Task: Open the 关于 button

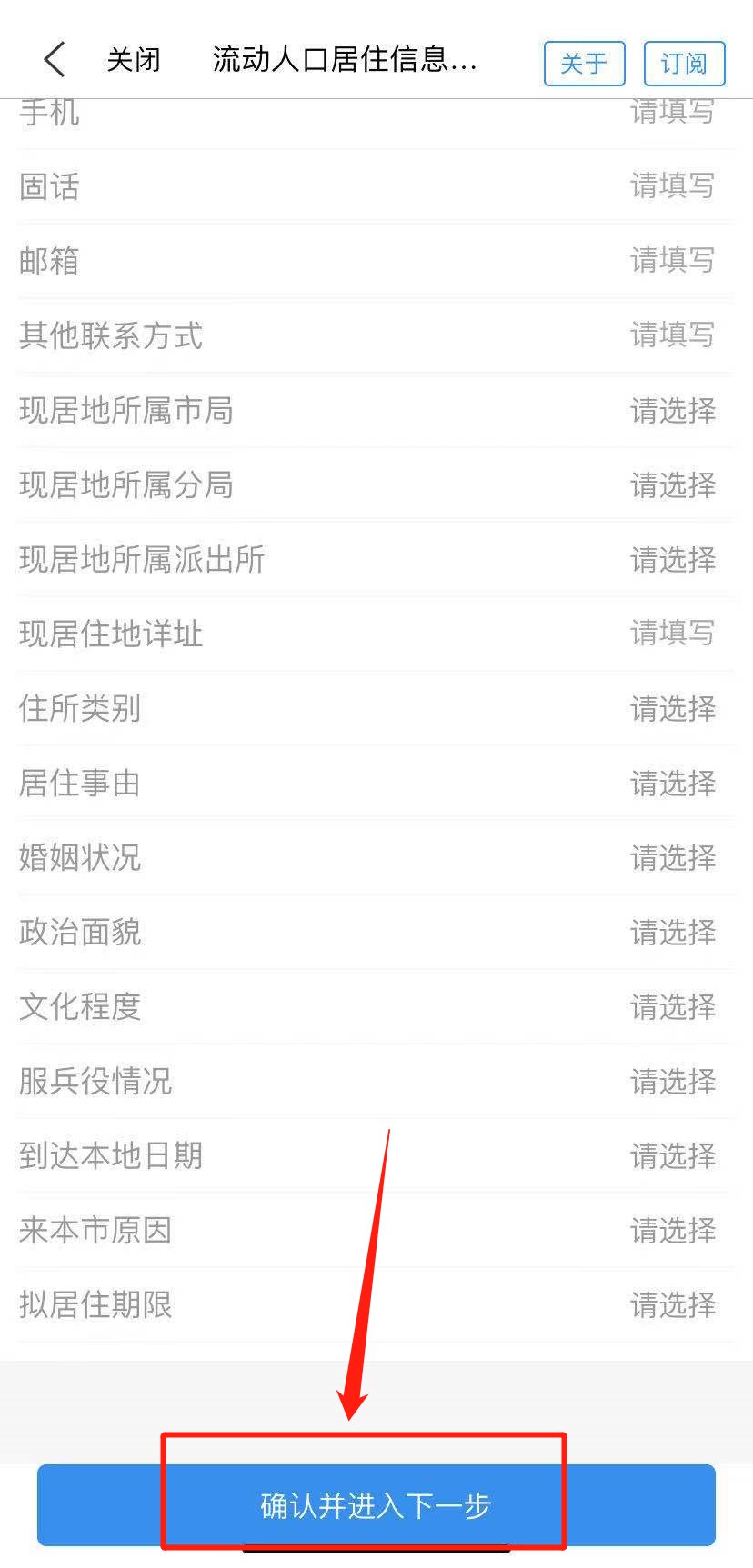Action: coord(584,64)
